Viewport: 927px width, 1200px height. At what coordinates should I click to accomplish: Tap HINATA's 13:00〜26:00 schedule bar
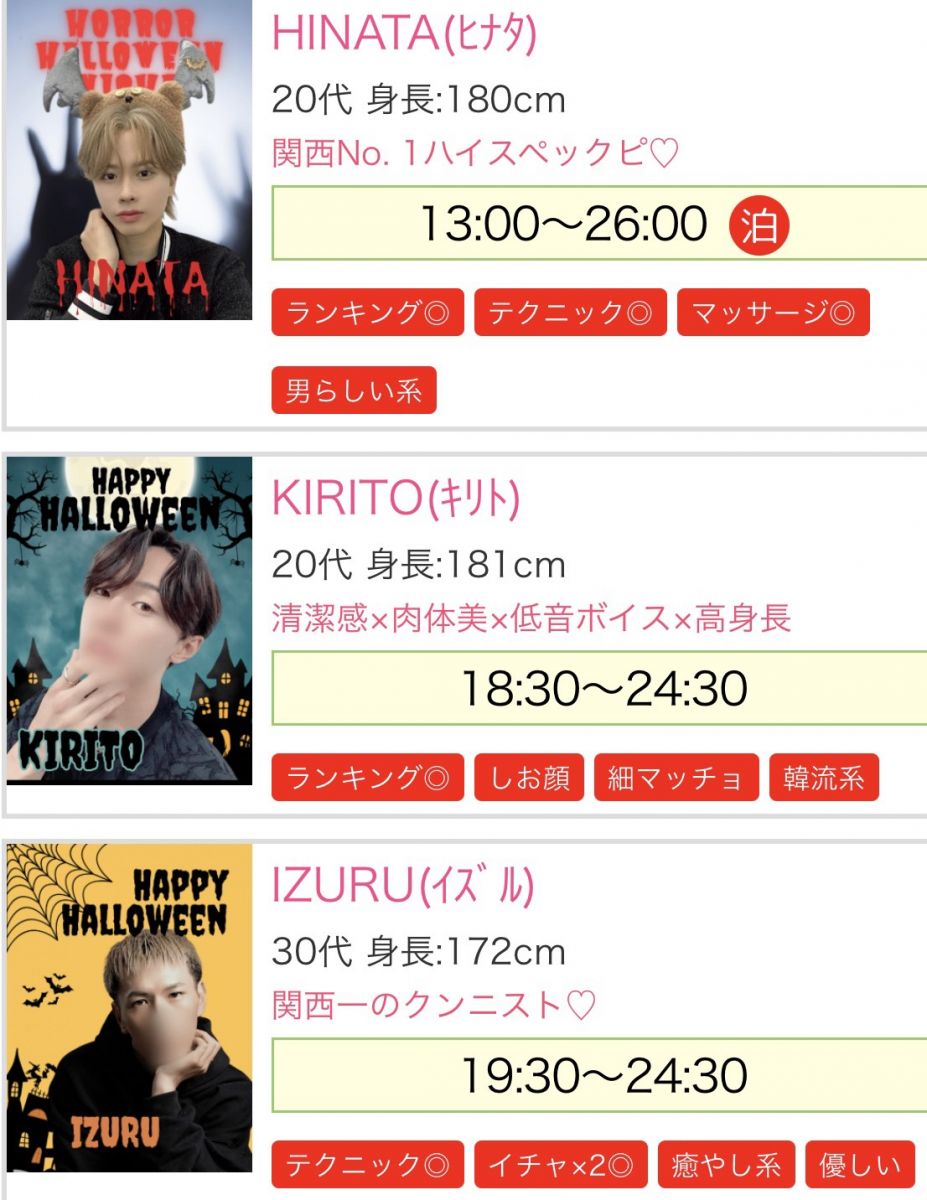600,224
